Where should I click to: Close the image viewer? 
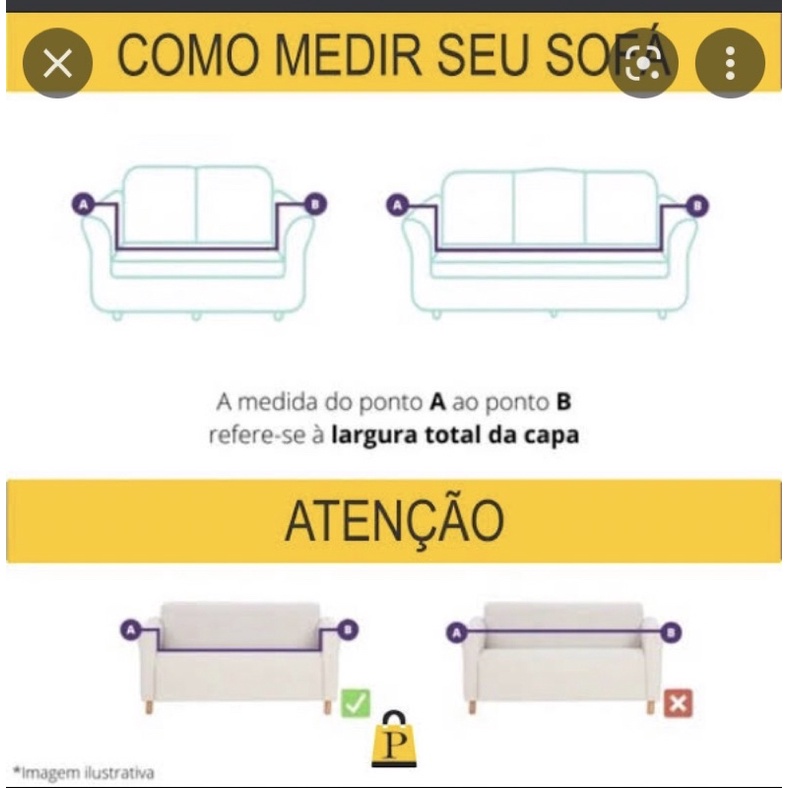coord(58,63)
